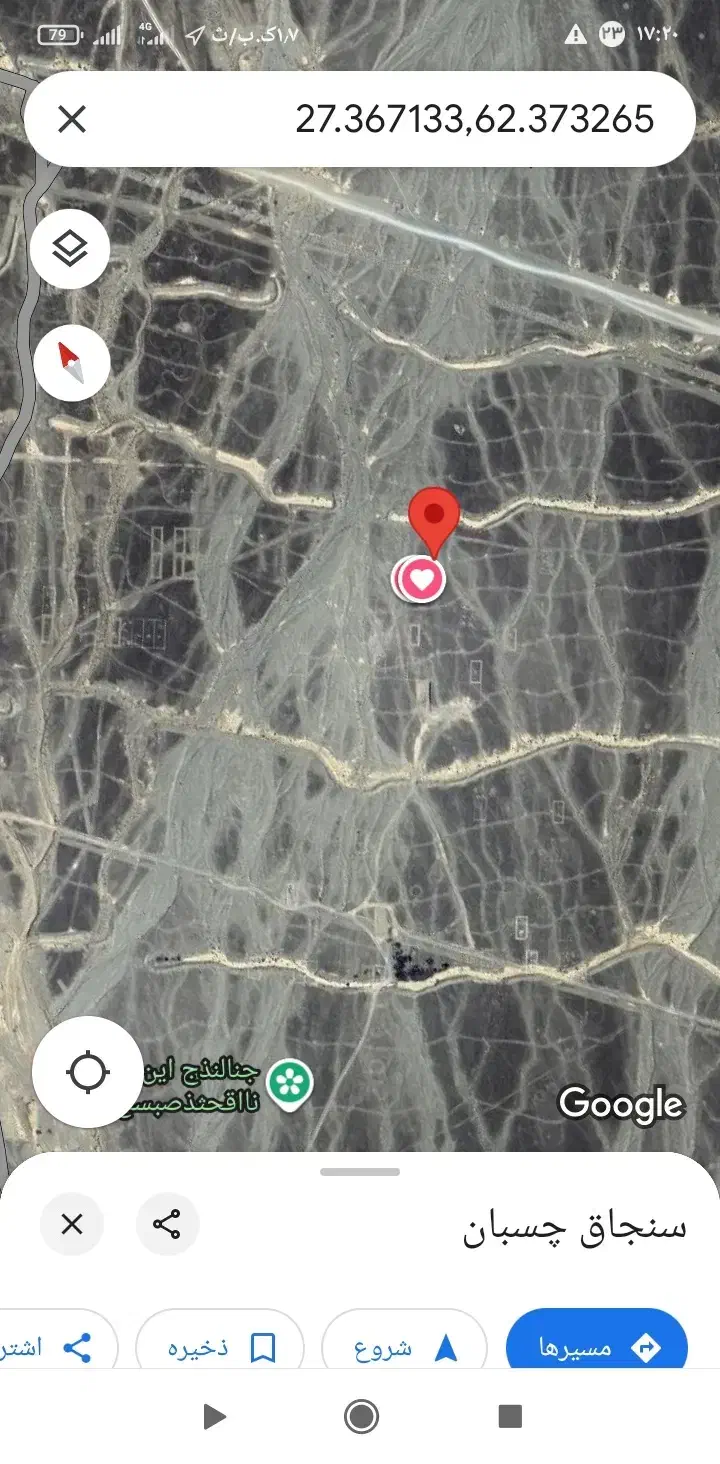The height and width of the screenshot is (1464, 720).
Task: Open the saved heart place marker
Action: (x=422, y=579)
